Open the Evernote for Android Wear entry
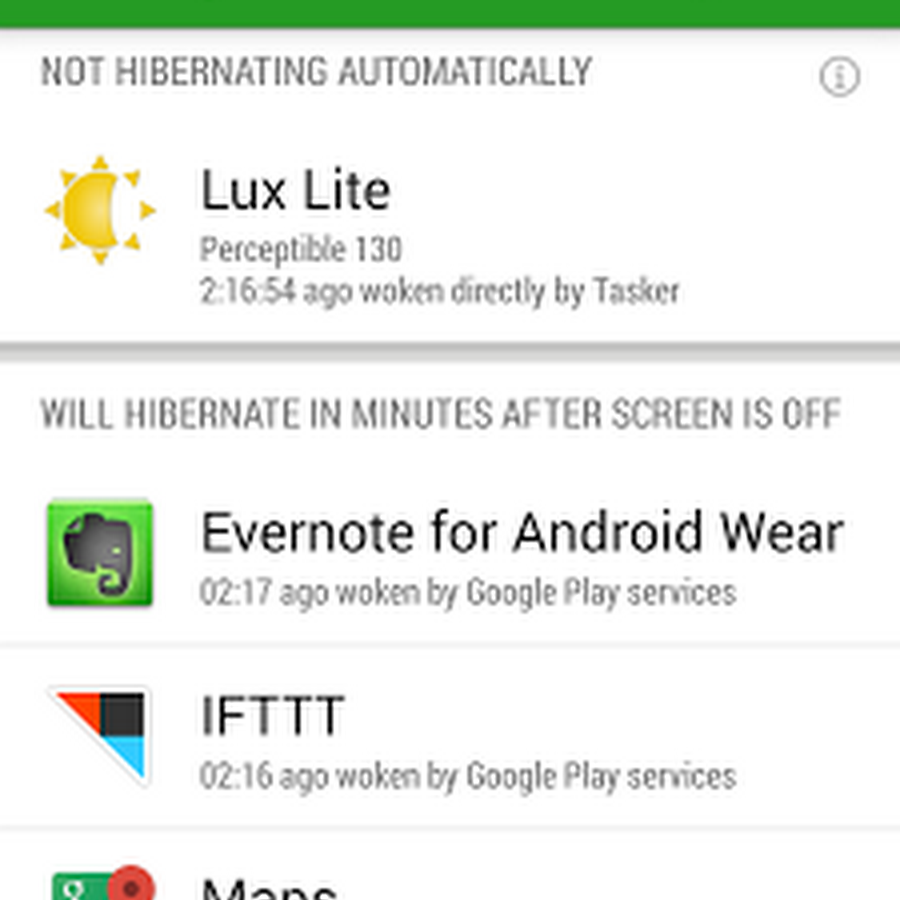900x900 pixels. [450, 555]
